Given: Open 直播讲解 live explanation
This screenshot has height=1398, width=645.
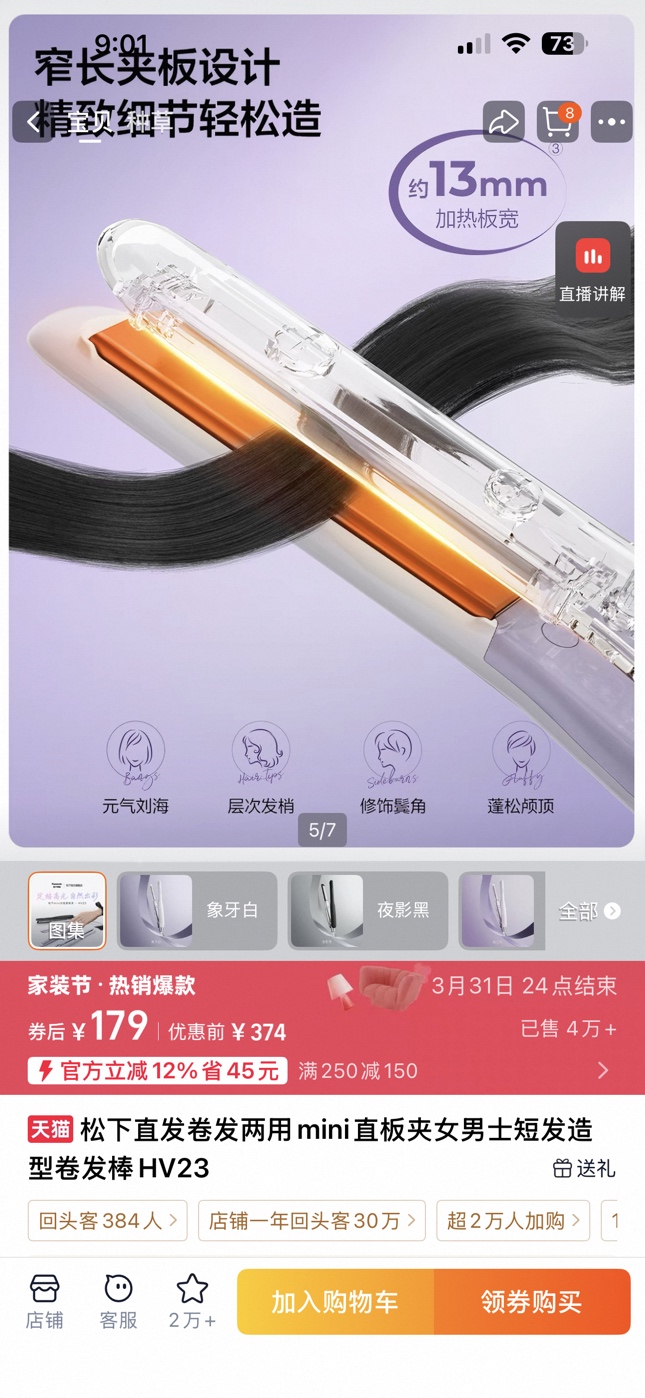Looking at the screenshot, I should coord(593,270).
